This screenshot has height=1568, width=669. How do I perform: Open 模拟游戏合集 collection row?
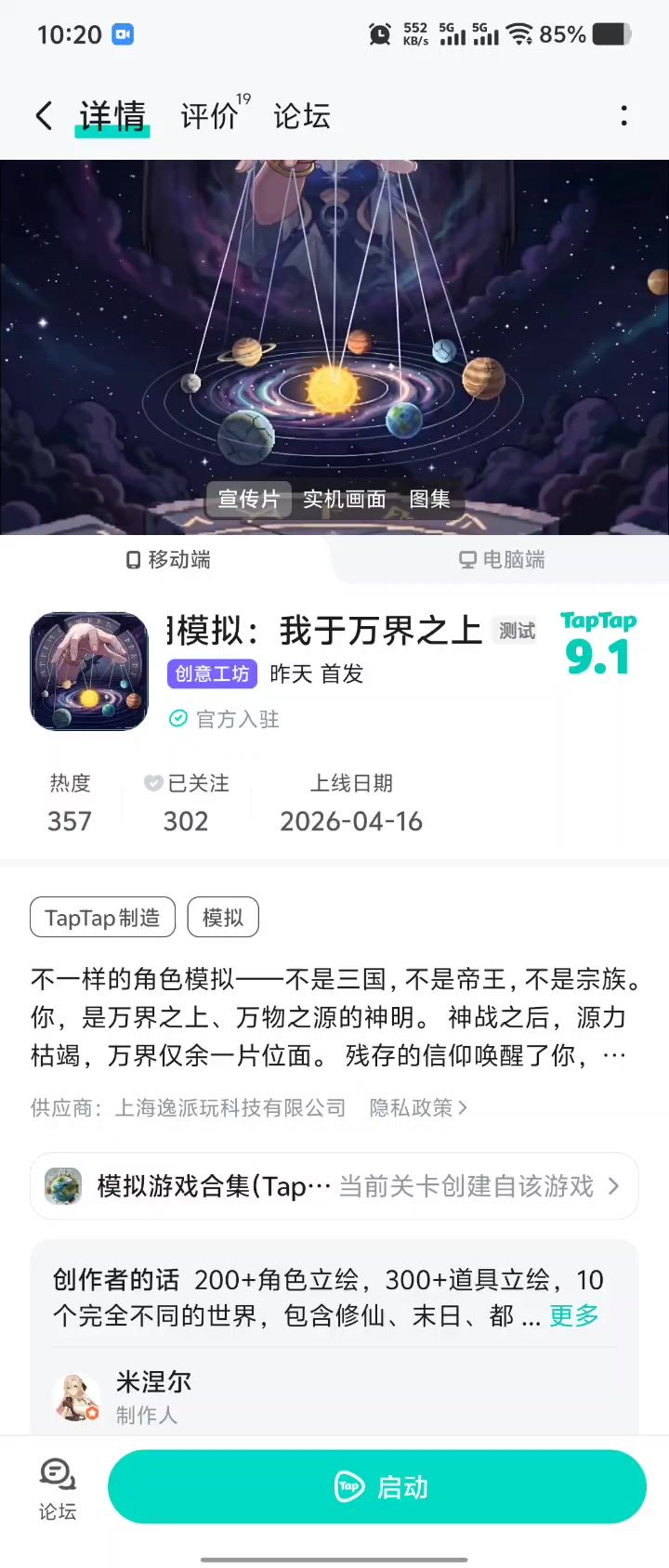(x=334, y=1186)
